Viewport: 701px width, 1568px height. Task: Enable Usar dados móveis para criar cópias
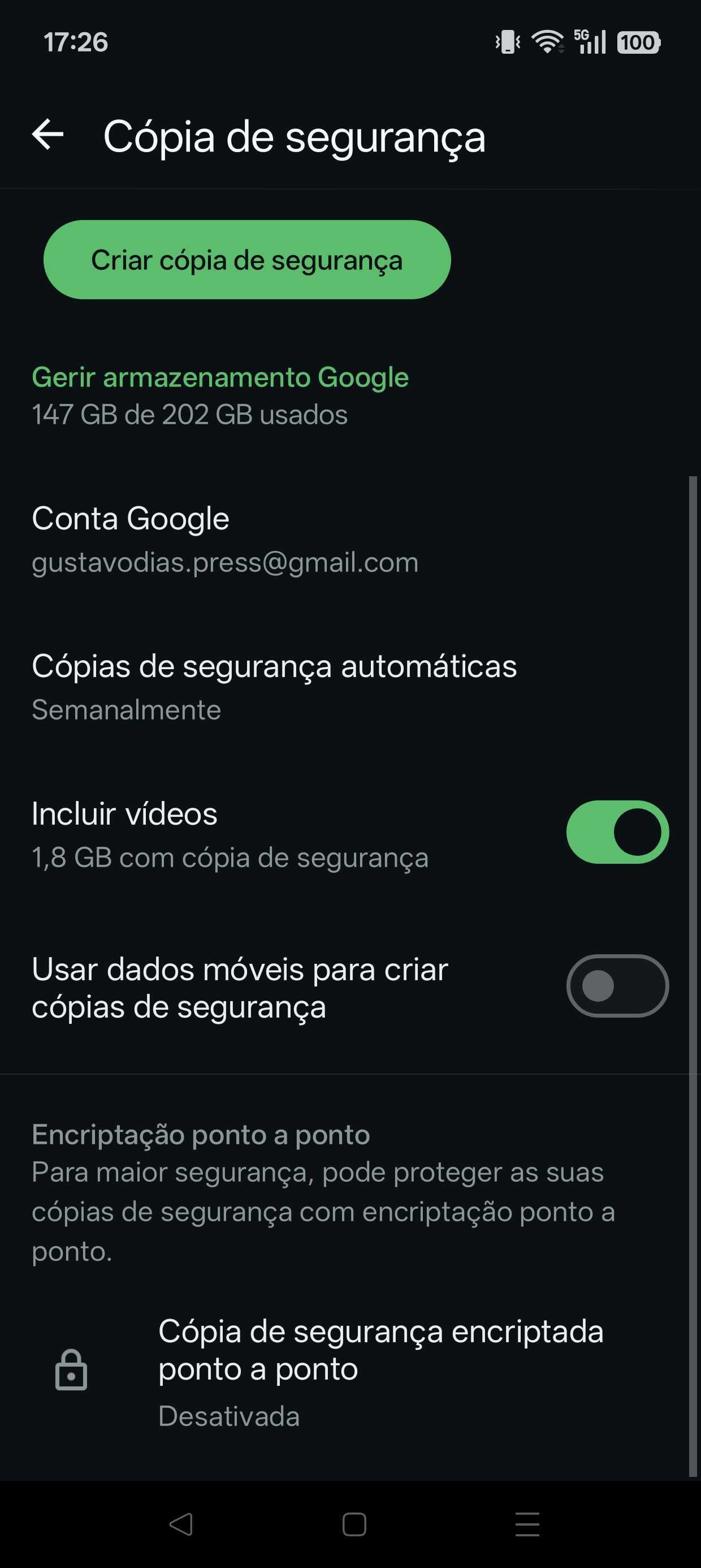point(617,986)
